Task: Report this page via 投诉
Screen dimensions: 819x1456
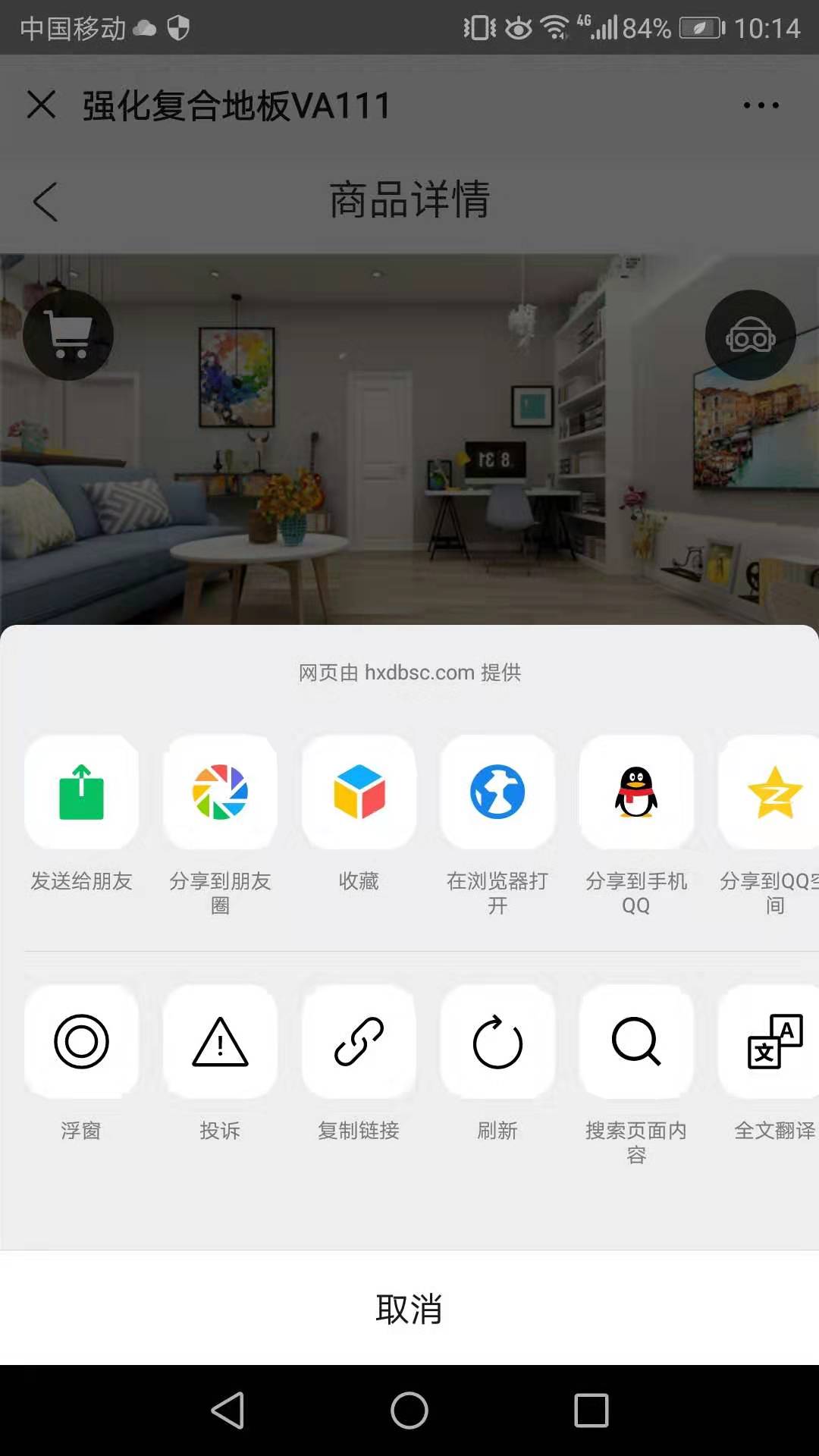Action: pyautogui.click(x=220, y=1041)
